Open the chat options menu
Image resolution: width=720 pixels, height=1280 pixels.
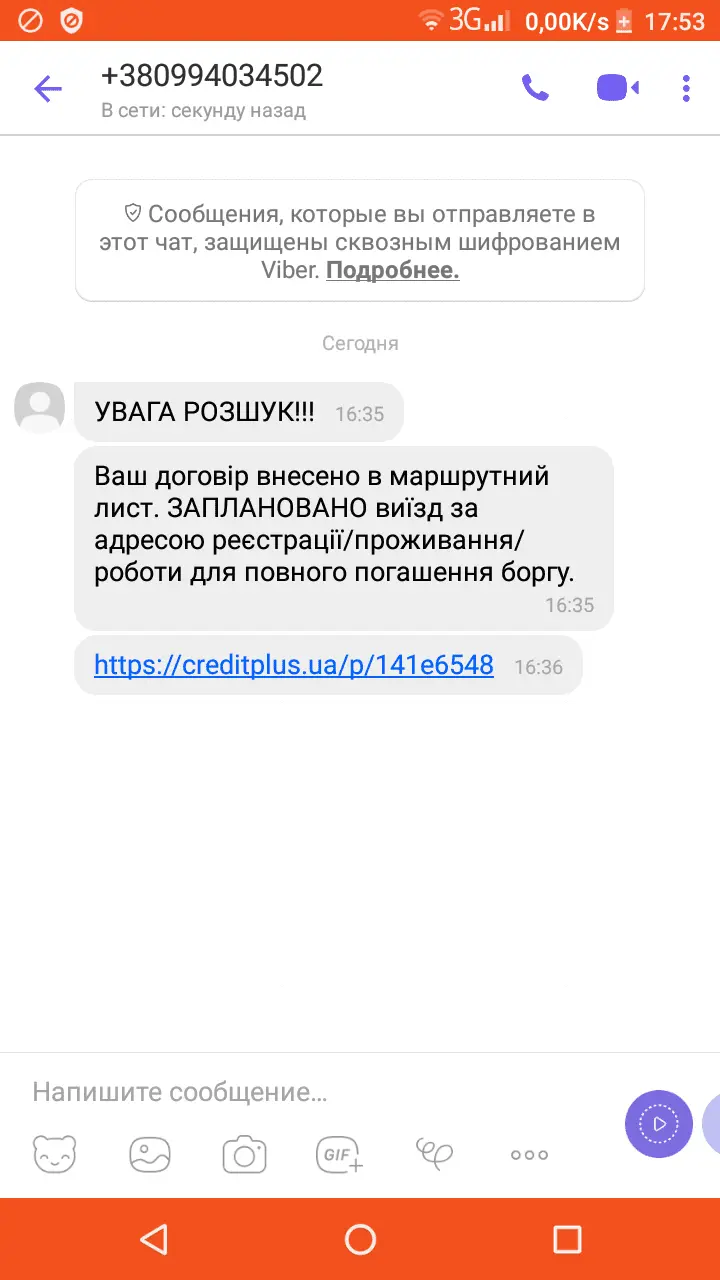(x=685, y=87)
